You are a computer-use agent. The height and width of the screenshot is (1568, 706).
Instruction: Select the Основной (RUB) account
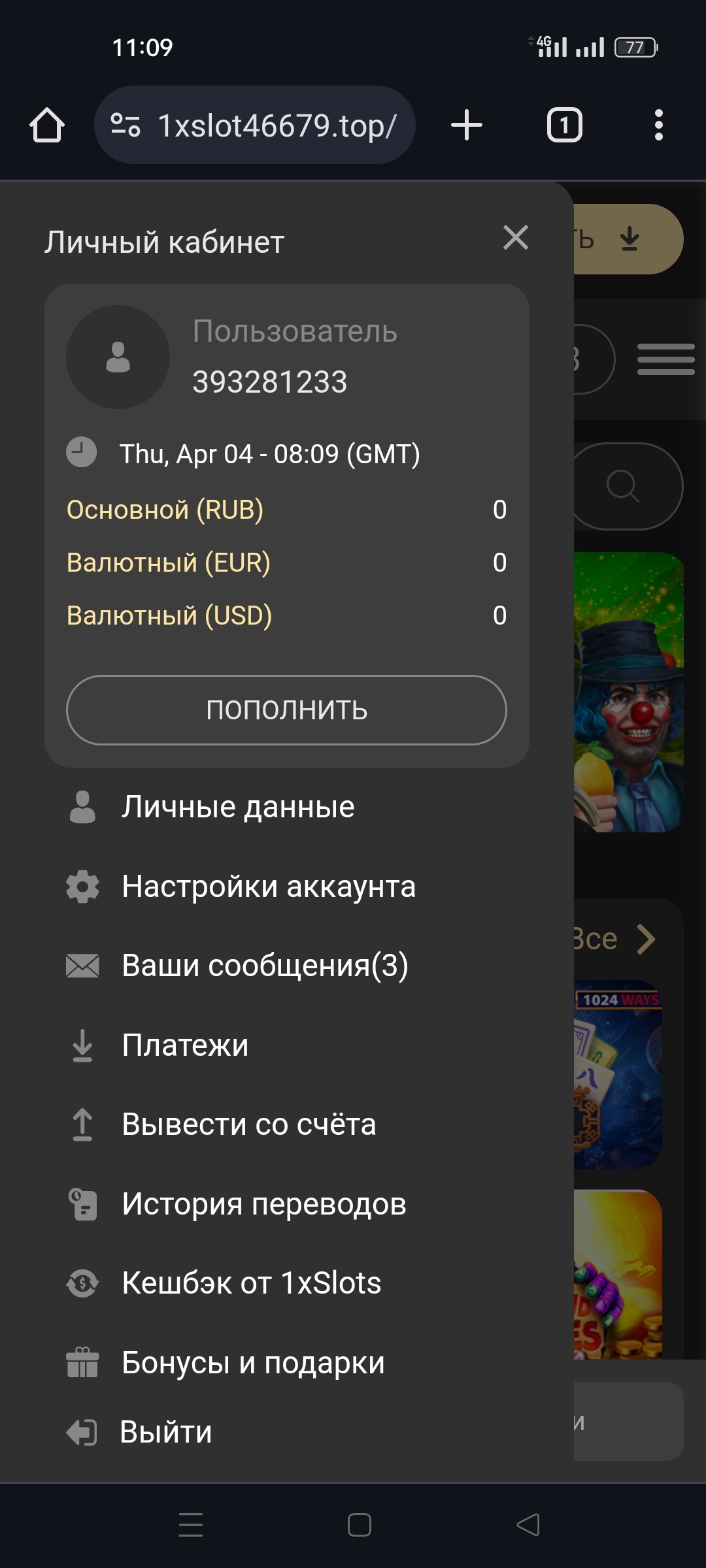286,510
